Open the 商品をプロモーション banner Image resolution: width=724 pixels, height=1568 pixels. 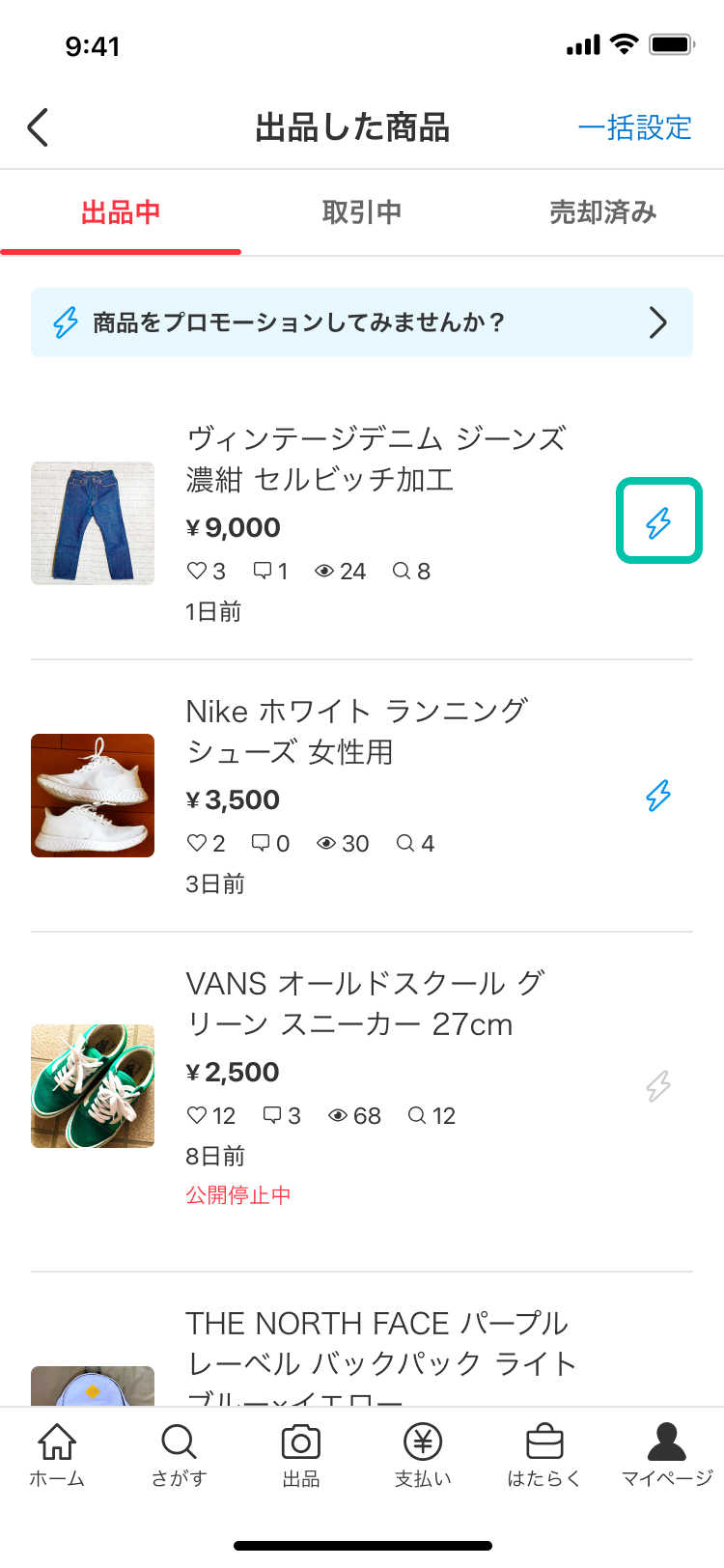pyautogui.click(x=362, y=322)
